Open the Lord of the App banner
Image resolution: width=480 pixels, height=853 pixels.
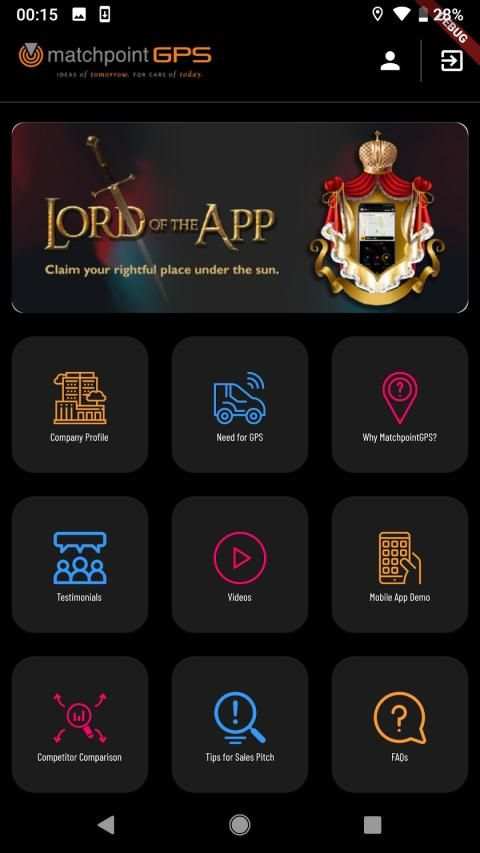pyautogui.click(x=240, y=218)
